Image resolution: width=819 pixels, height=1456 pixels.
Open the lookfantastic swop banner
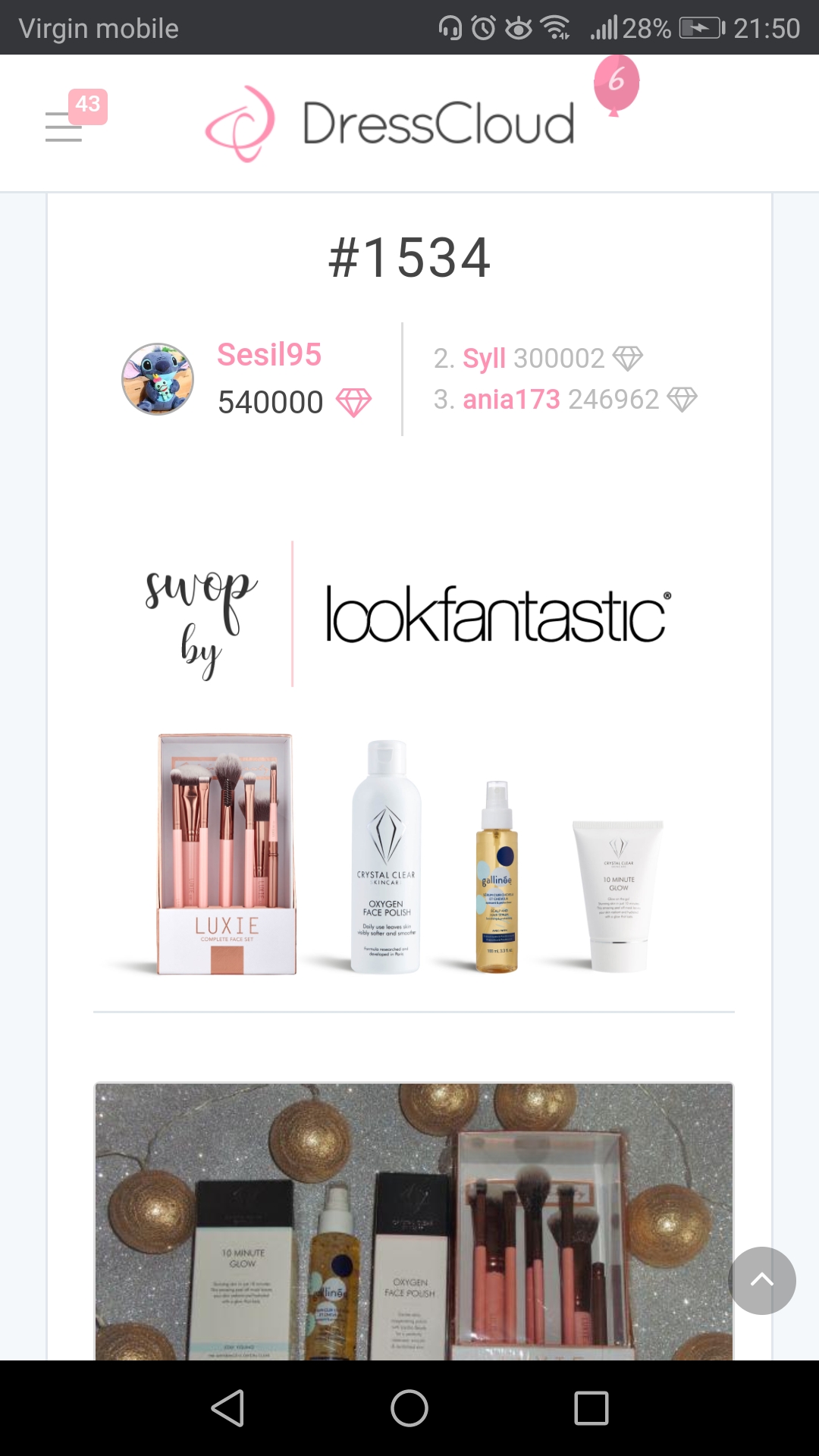pos(409,758)
